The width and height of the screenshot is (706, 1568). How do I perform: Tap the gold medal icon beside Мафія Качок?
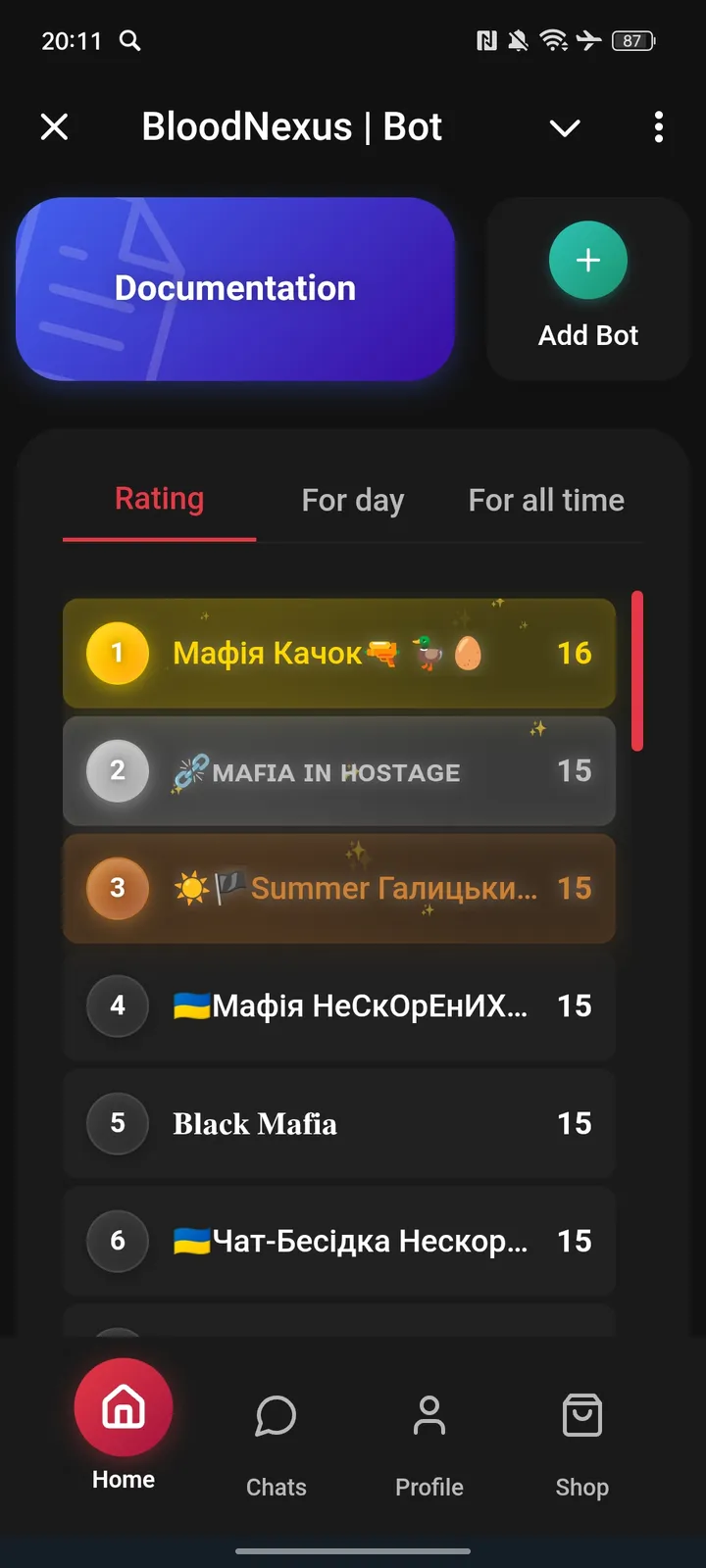pyautogui.click(x=118, y=653)
